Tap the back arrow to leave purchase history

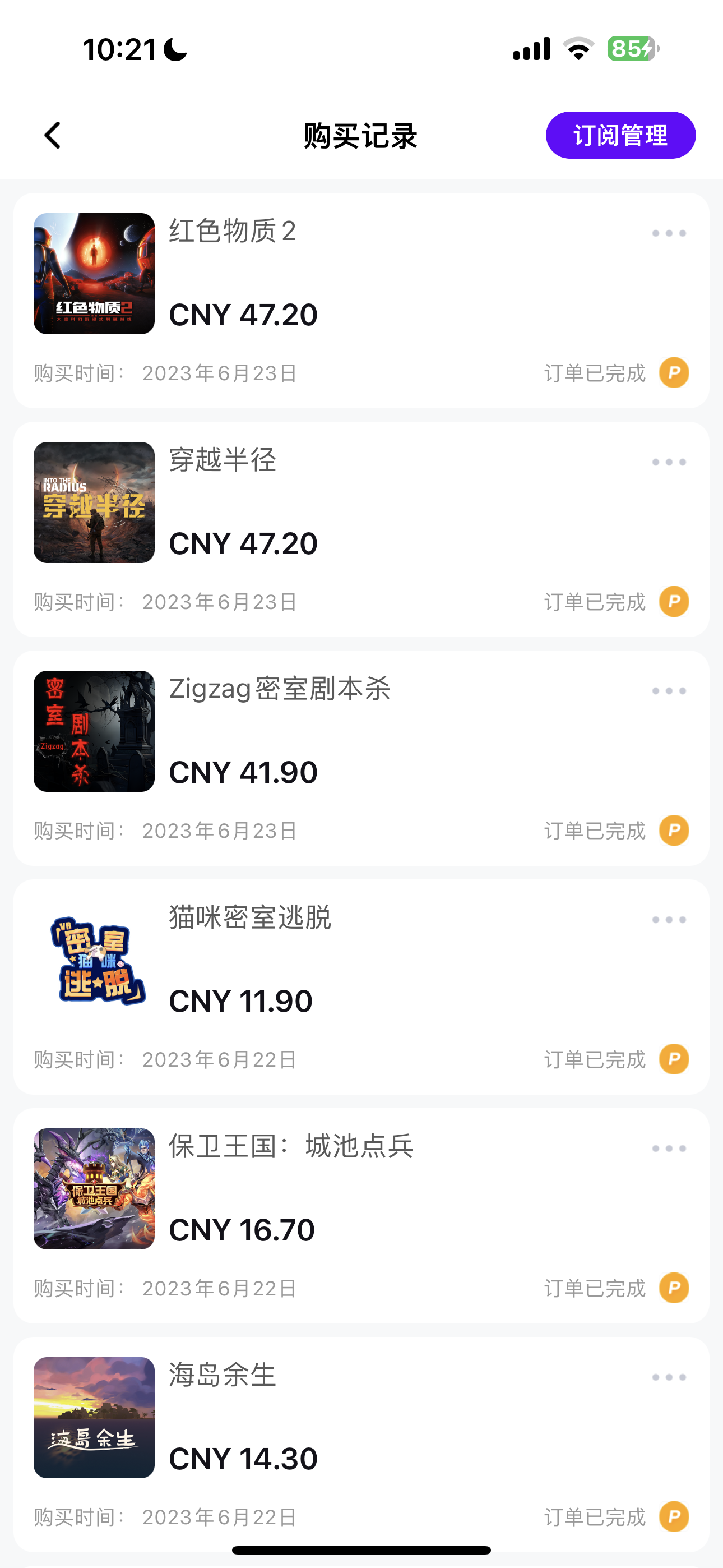[x=52, y=135]
